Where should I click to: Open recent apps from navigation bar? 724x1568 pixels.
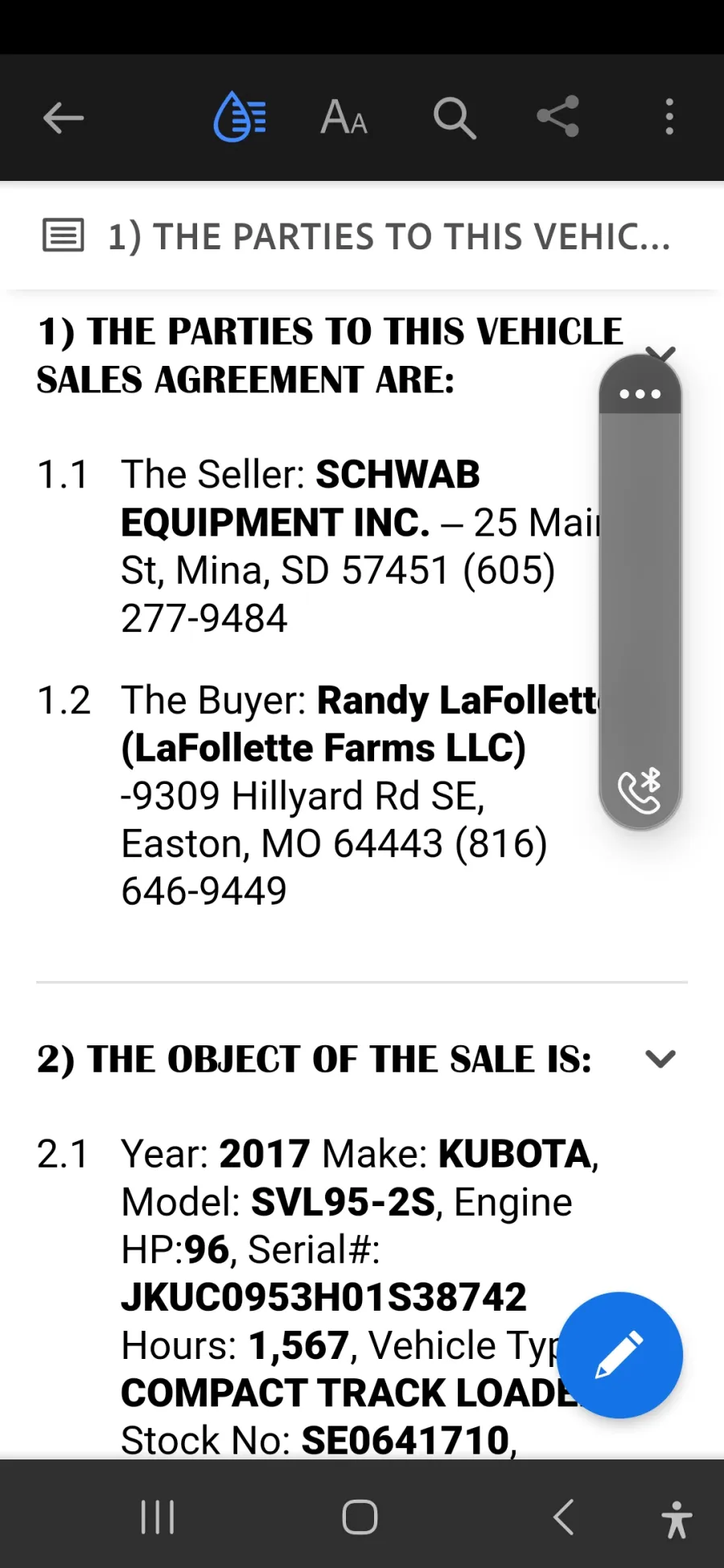[158, 1517]
